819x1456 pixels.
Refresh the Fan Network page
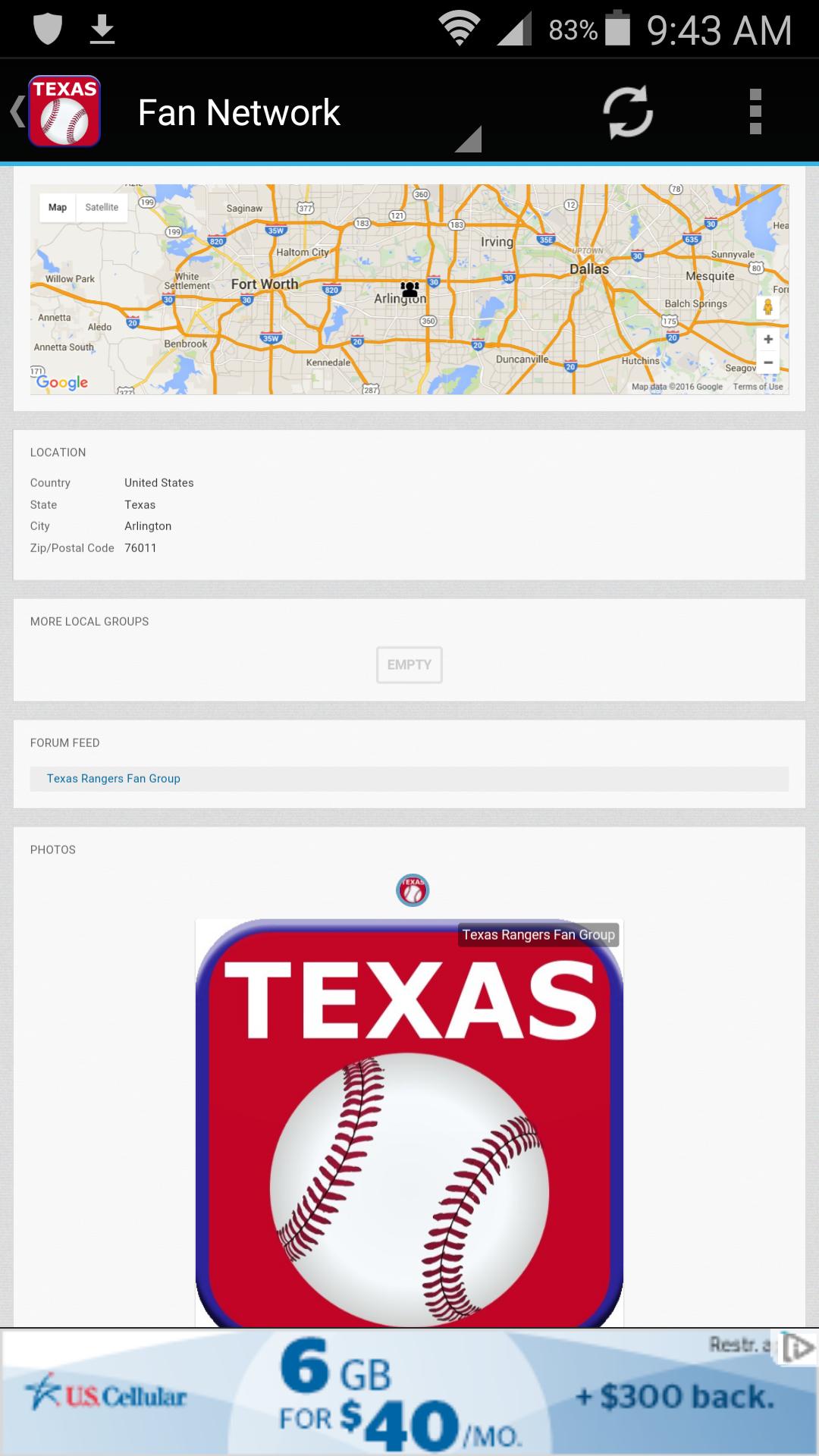628,111
